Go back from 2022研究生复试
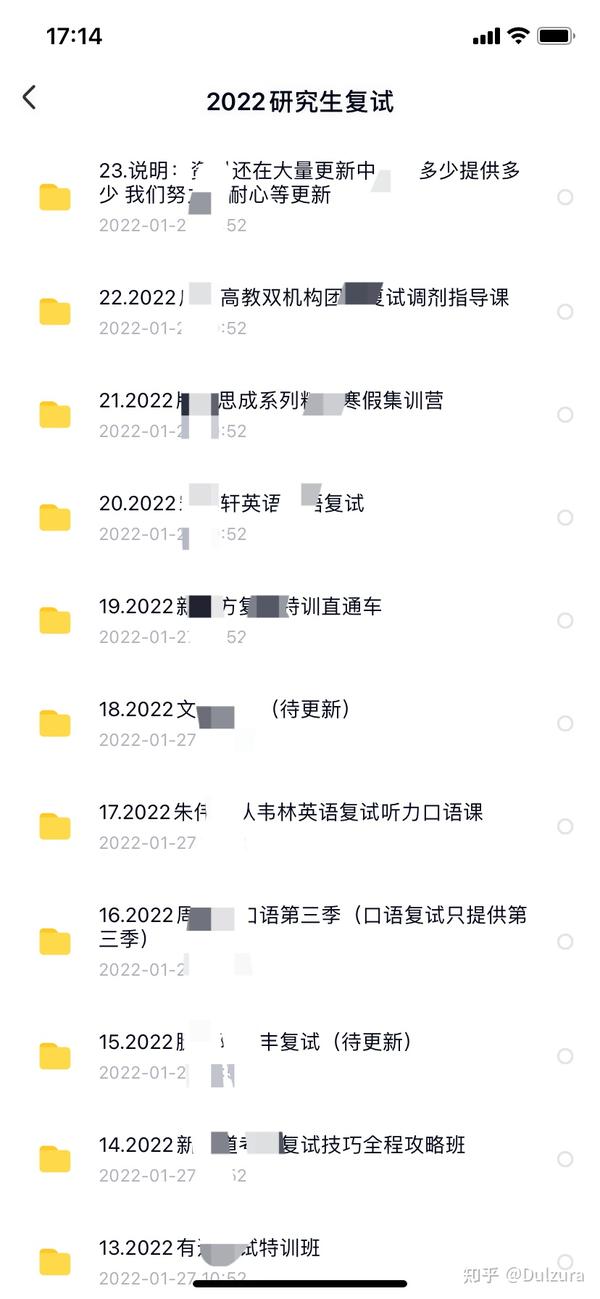The image size is (600, 1299). [x=29, y=98]
